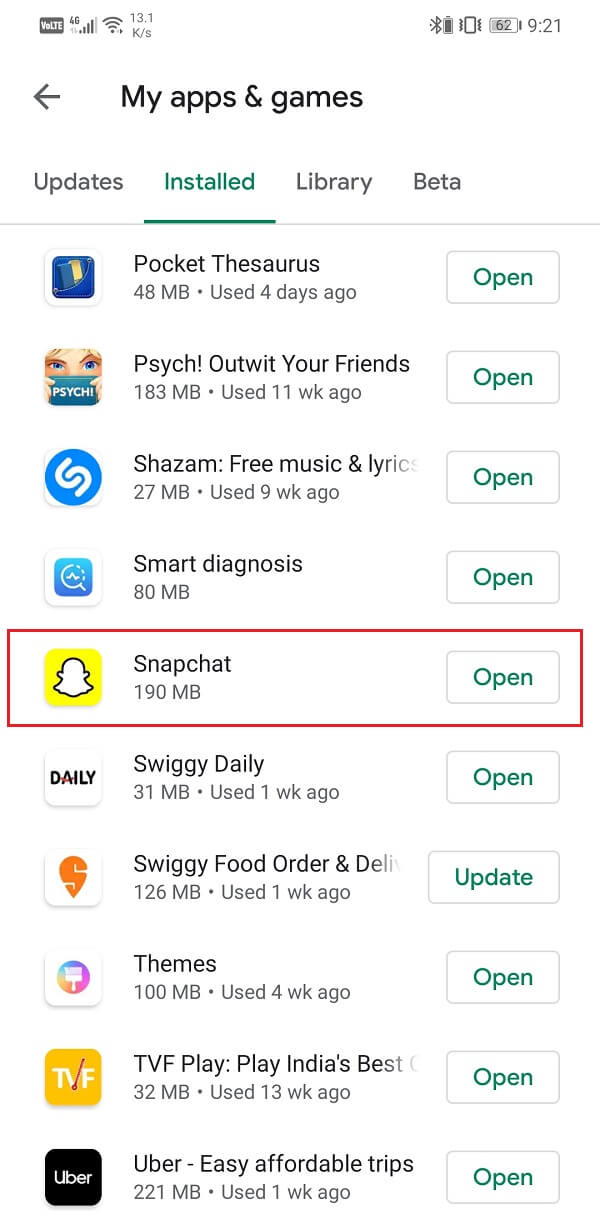Select the Installed tab
Image resolution: width=600 pixels, height=1226 pixels.
click(210, 182)
